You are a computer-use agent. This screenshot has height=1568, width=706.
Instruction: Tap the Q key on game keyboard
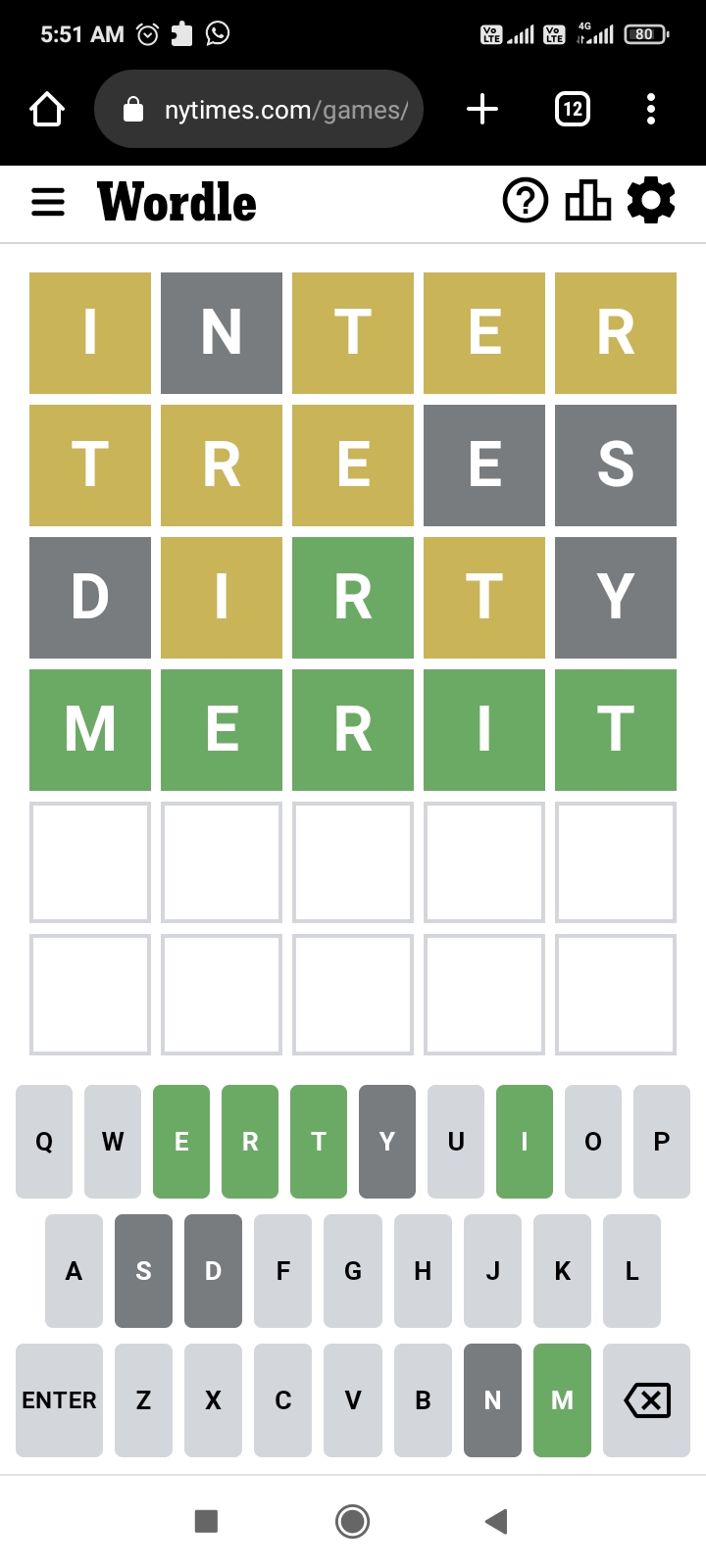[x=44, y=1142]
